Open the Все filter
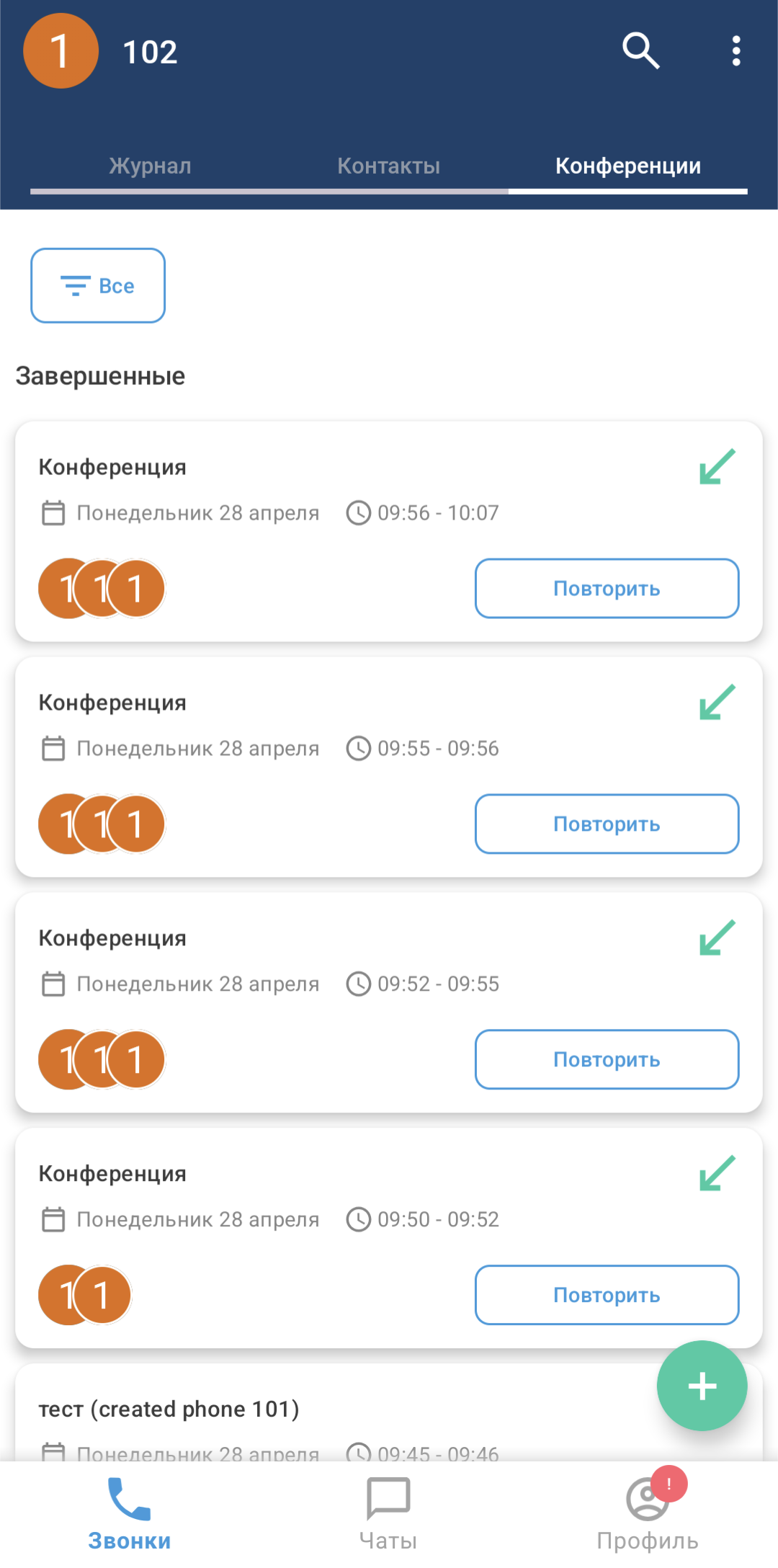 click(98, 285)
